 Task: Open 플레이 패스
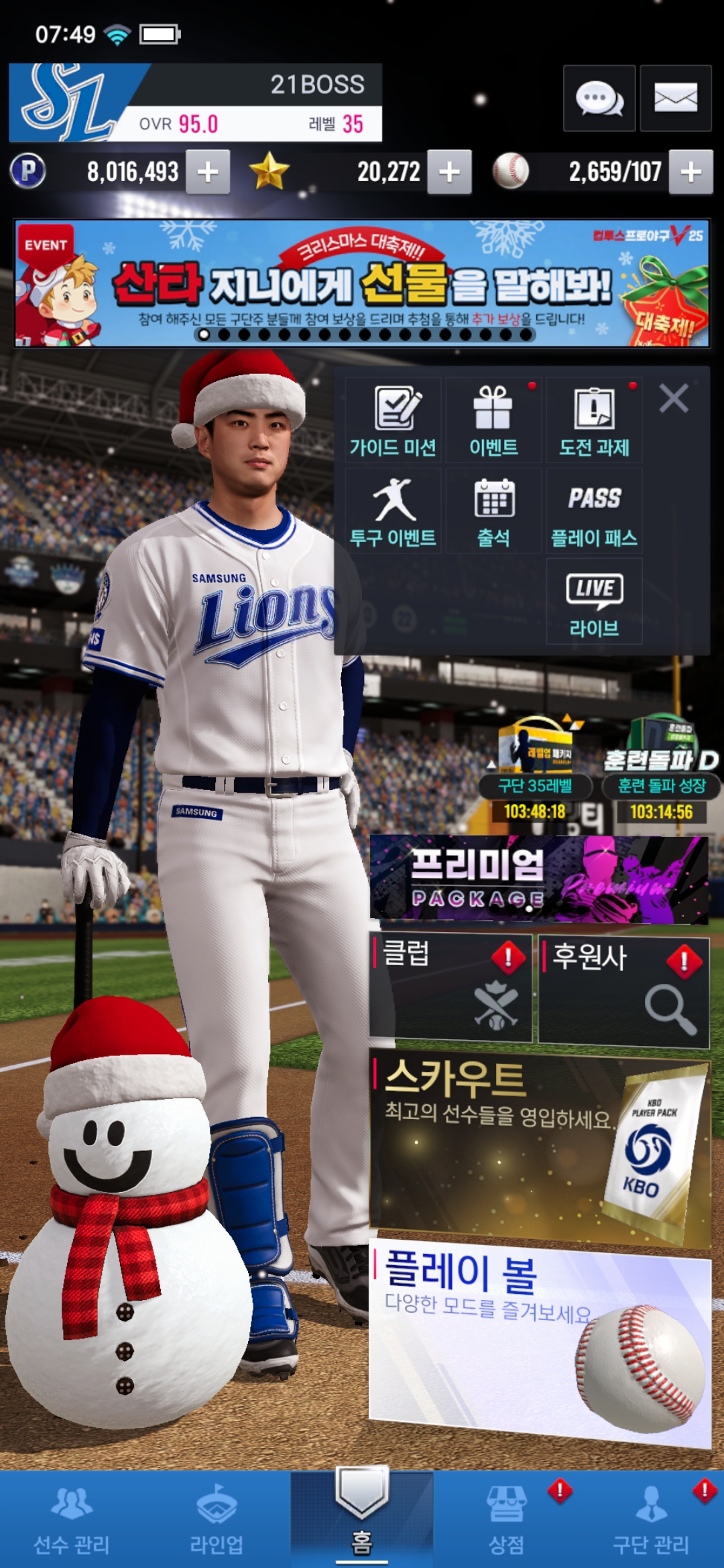click(594, 511)
